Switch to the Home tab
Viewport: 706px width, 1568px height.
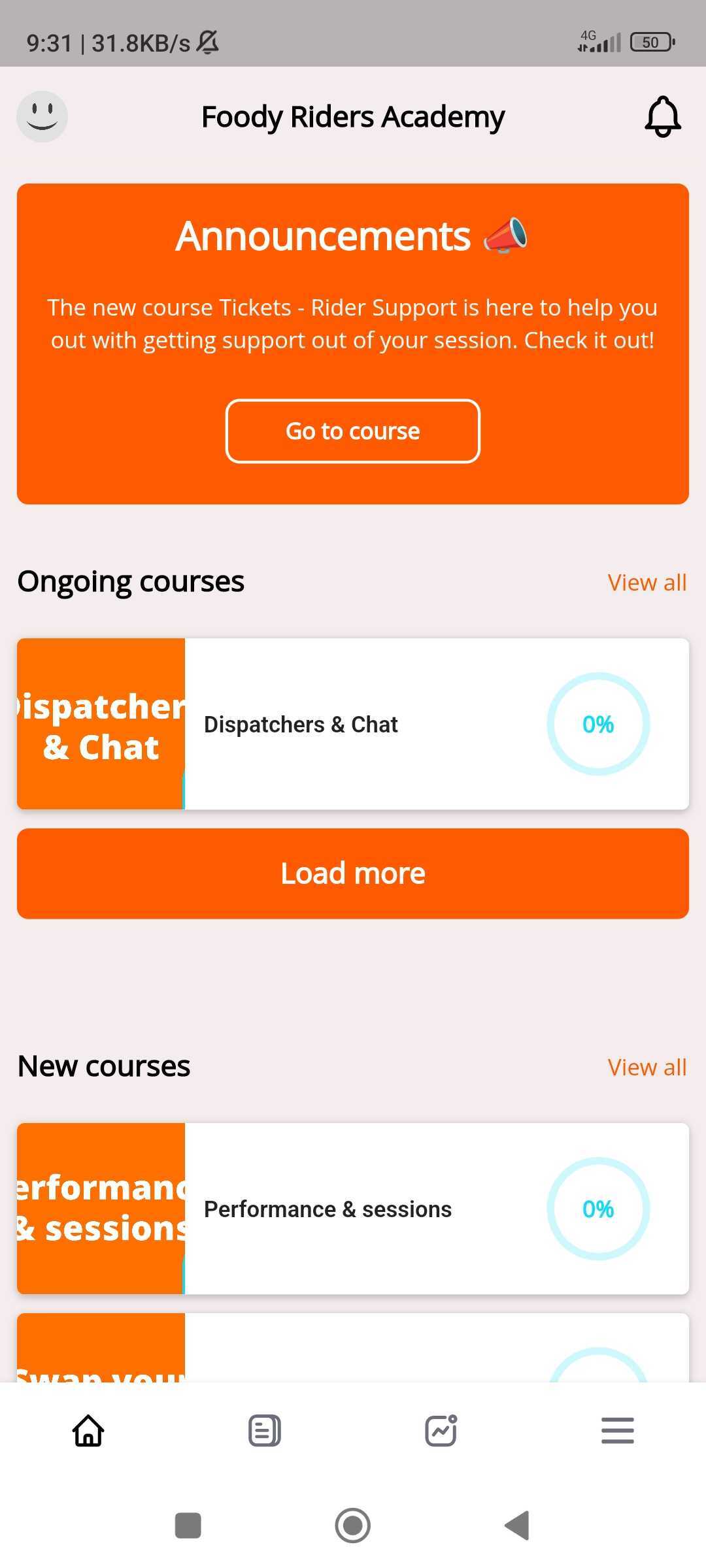click(x=88, y=1431)
